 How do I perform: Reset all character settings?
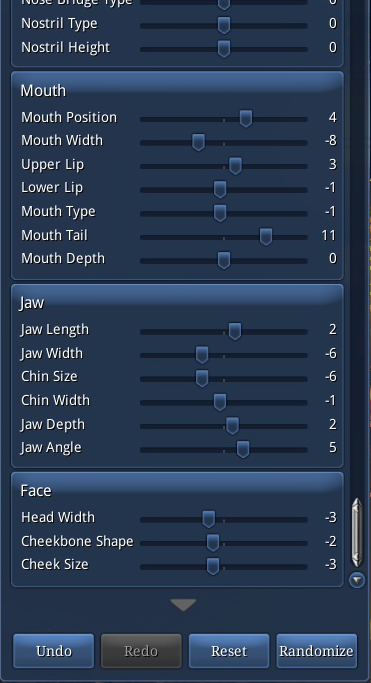point(229,651)
